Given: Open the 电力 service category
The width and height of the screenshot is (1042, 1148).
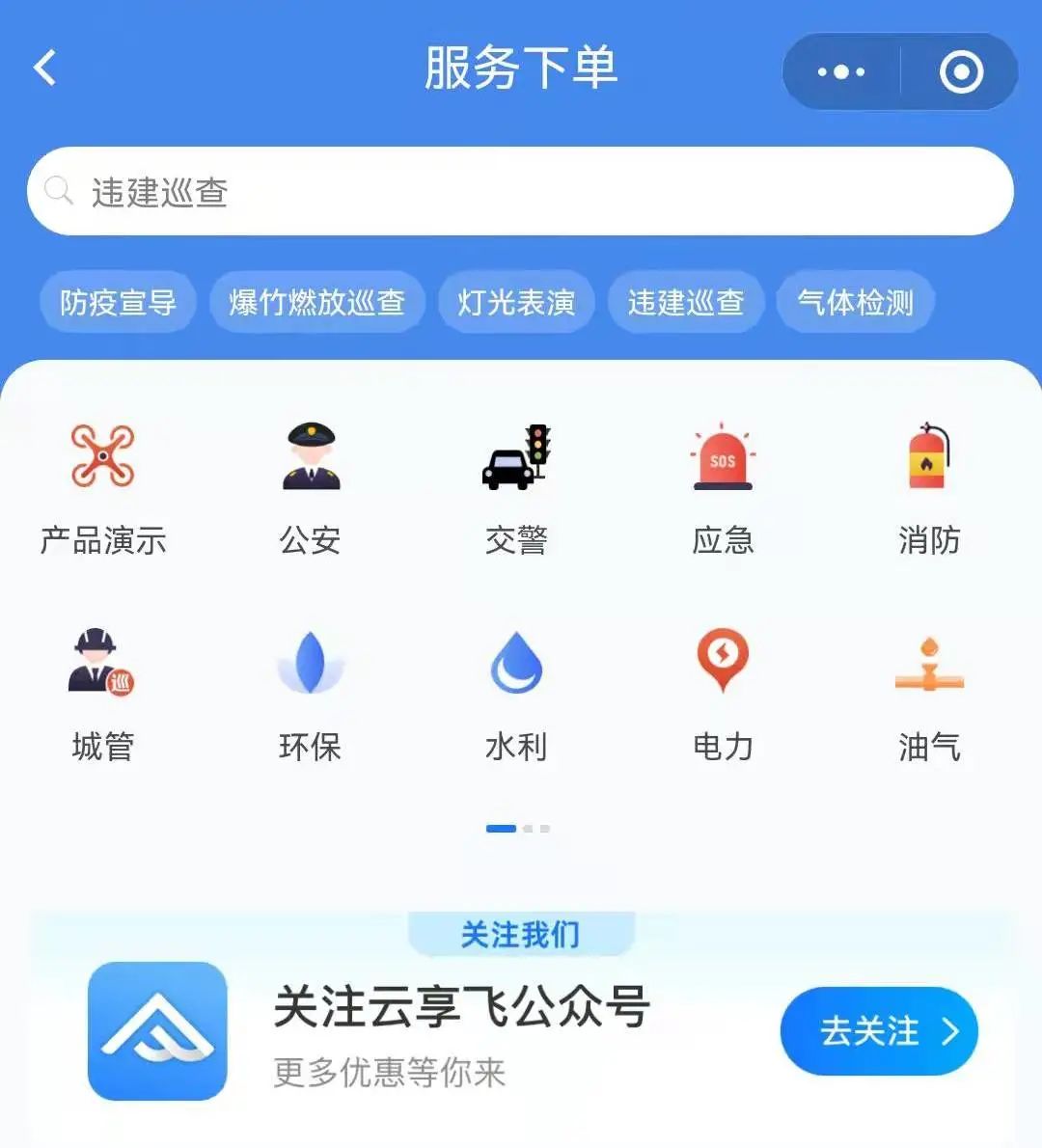Looking at the screenshot, I should (723, 694).
